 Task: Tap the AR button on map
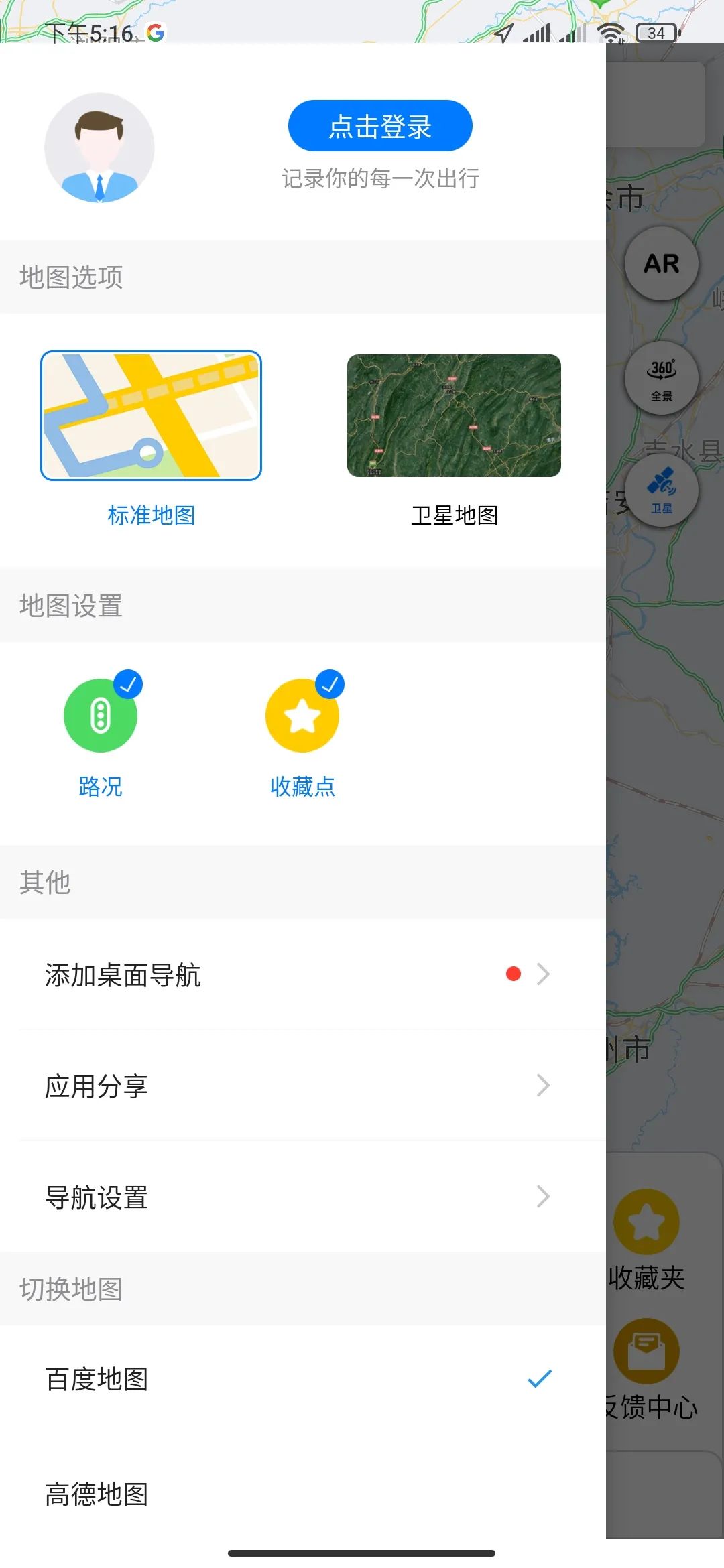(662, 263)
